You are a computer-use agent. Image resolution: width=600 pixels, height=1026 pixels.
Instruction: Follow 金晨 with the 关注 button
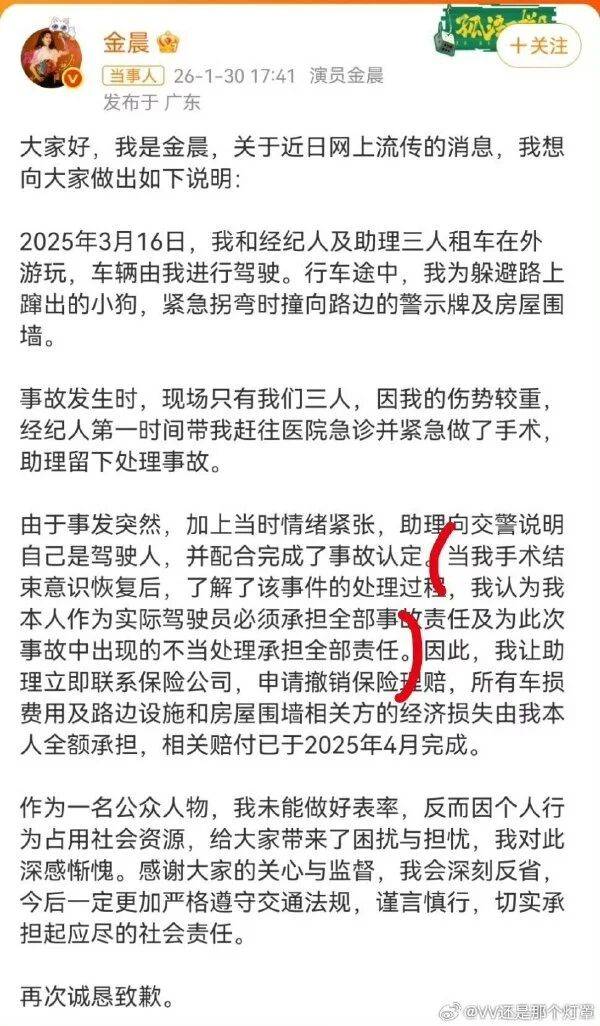click(x=539, y=46)
